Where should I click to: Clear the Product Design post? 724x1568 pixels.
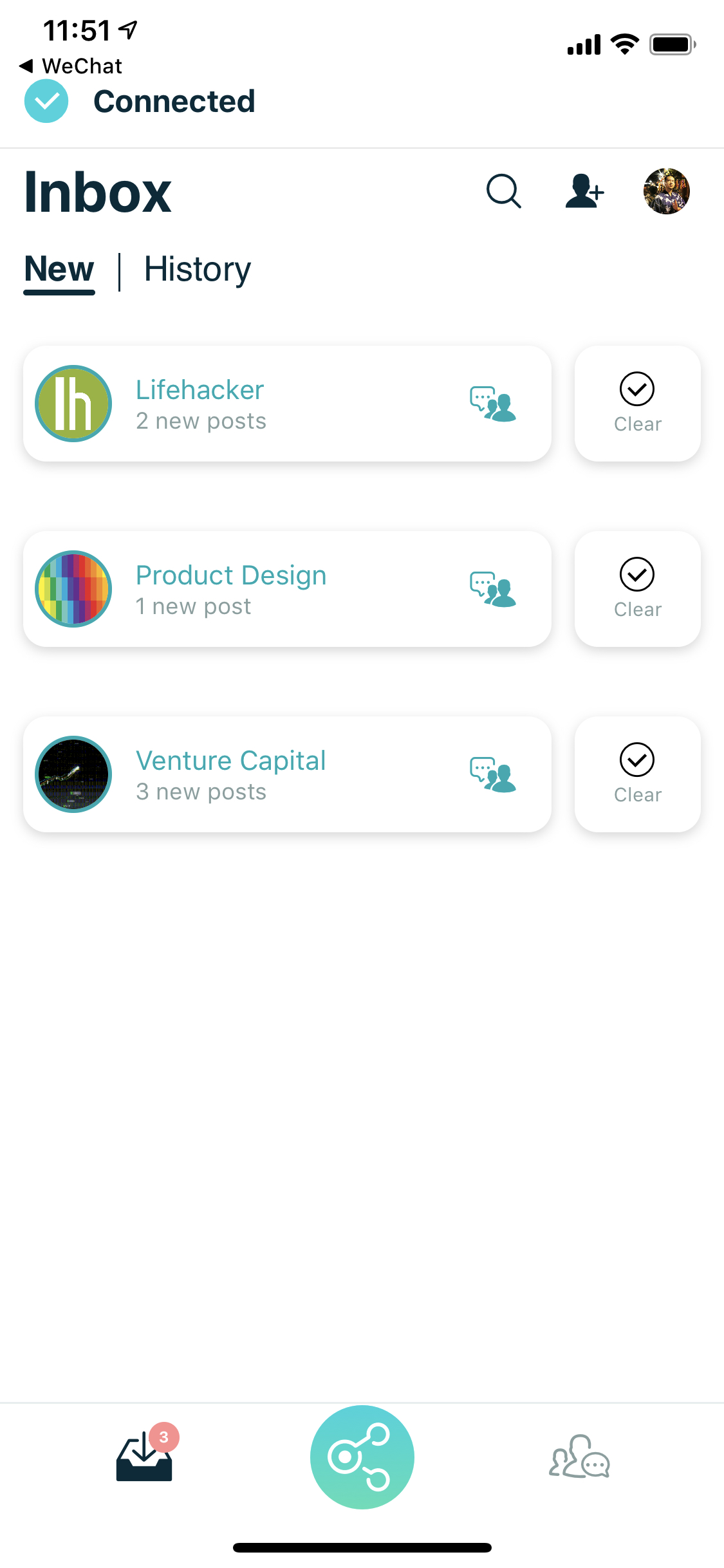tap(637, 589)
